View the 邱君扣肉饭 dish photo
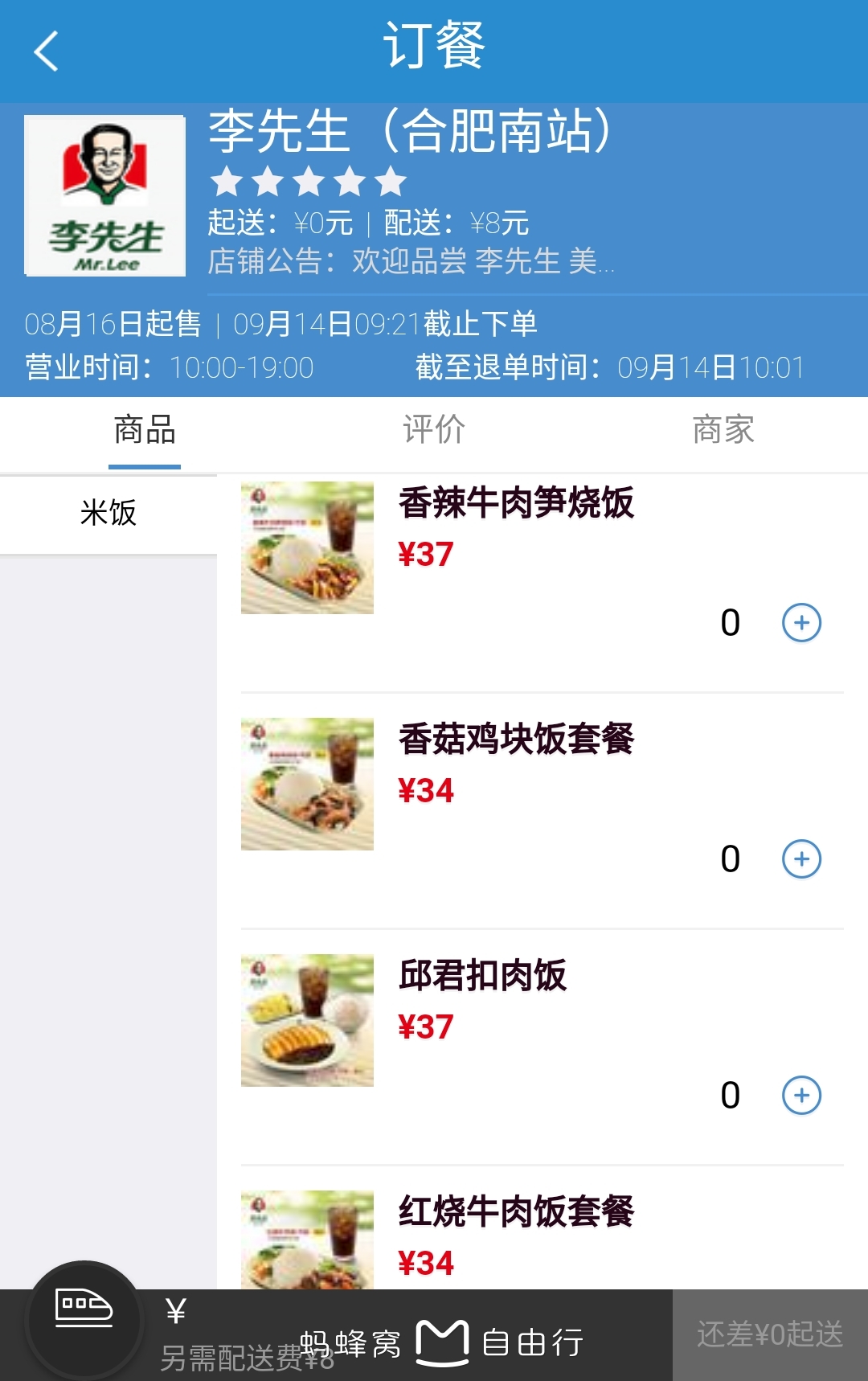The width and height of the screenshot is (868, 1381). [x=307, y=1021]
